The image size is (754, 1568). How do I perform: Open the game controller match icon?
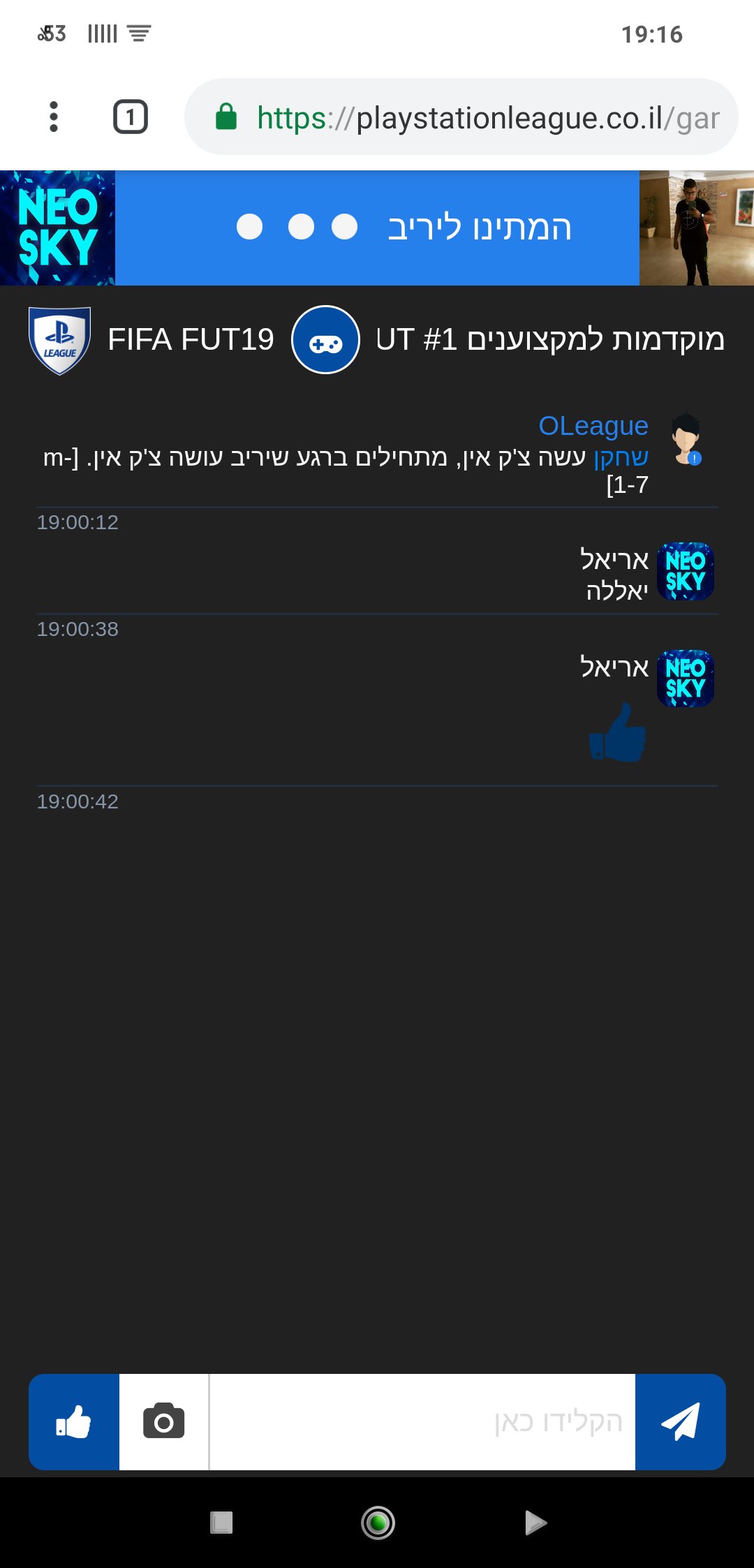tap(325, 340)
